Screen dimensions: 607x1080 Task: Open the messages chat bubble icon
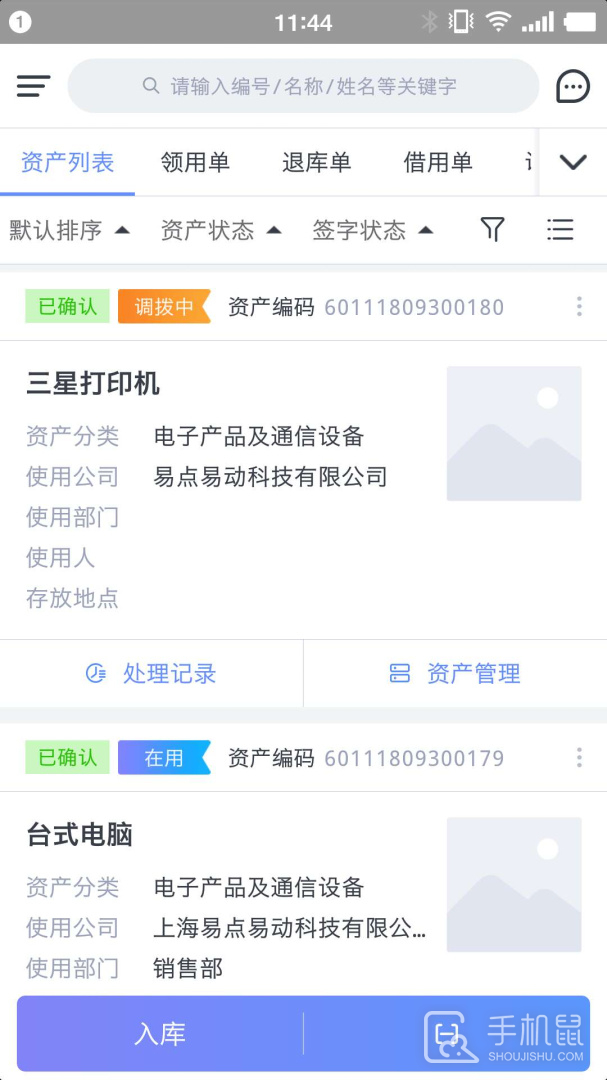573,87
